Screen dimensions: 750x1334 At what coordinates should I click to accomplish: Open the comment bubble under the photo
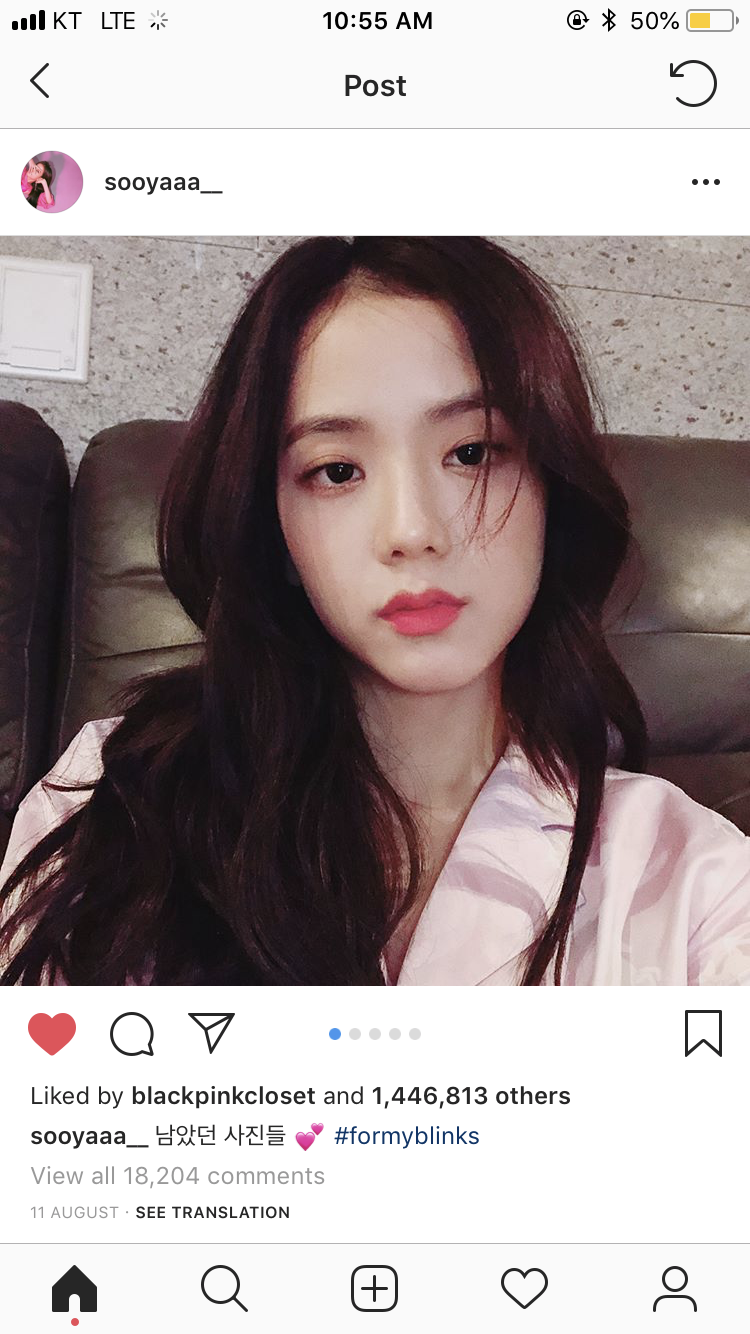click(x=132, y=1034)
